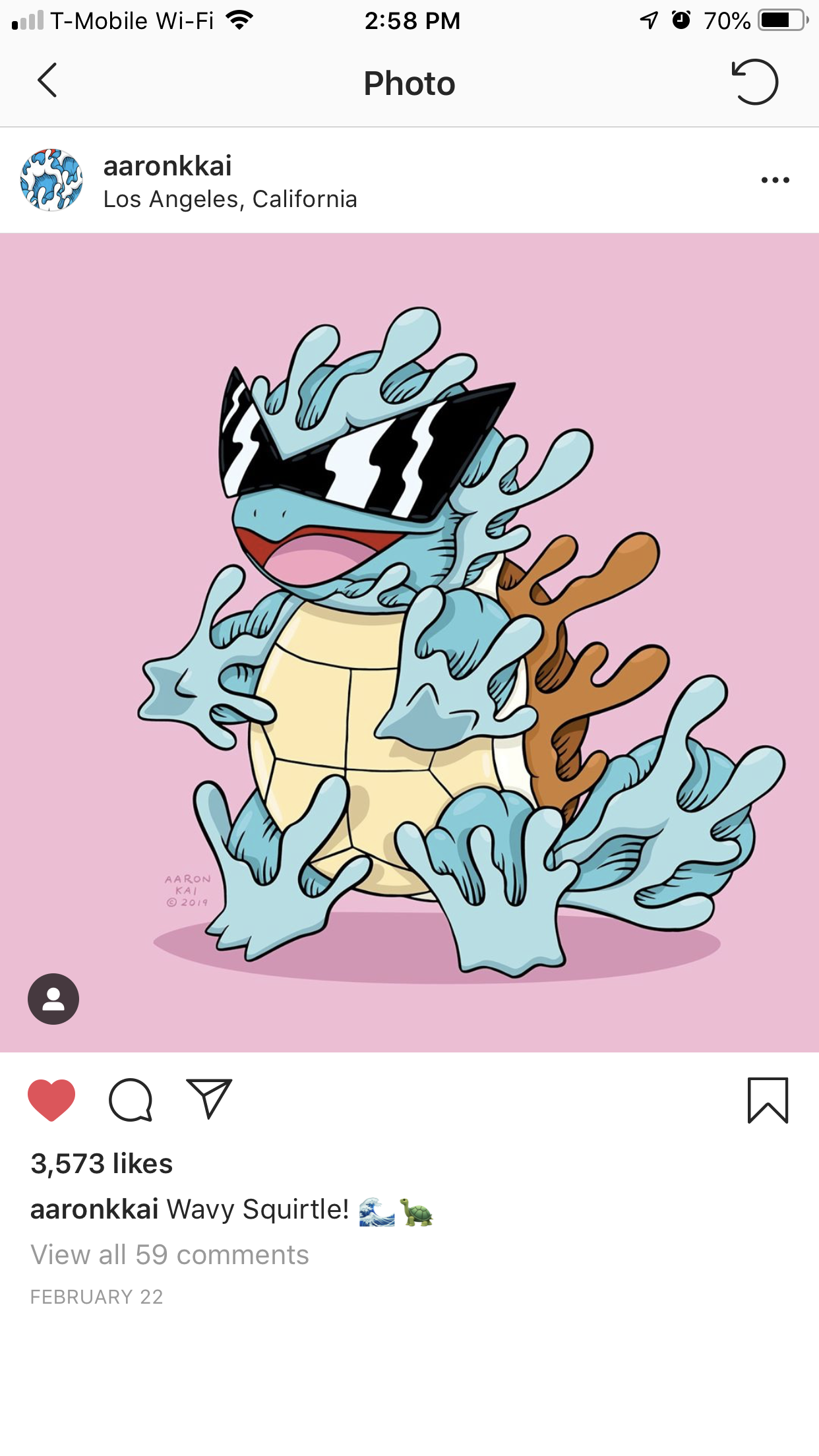Screen dimensions: 819x1456
Task: Open the comment bubble icon
Action: 131,1100
